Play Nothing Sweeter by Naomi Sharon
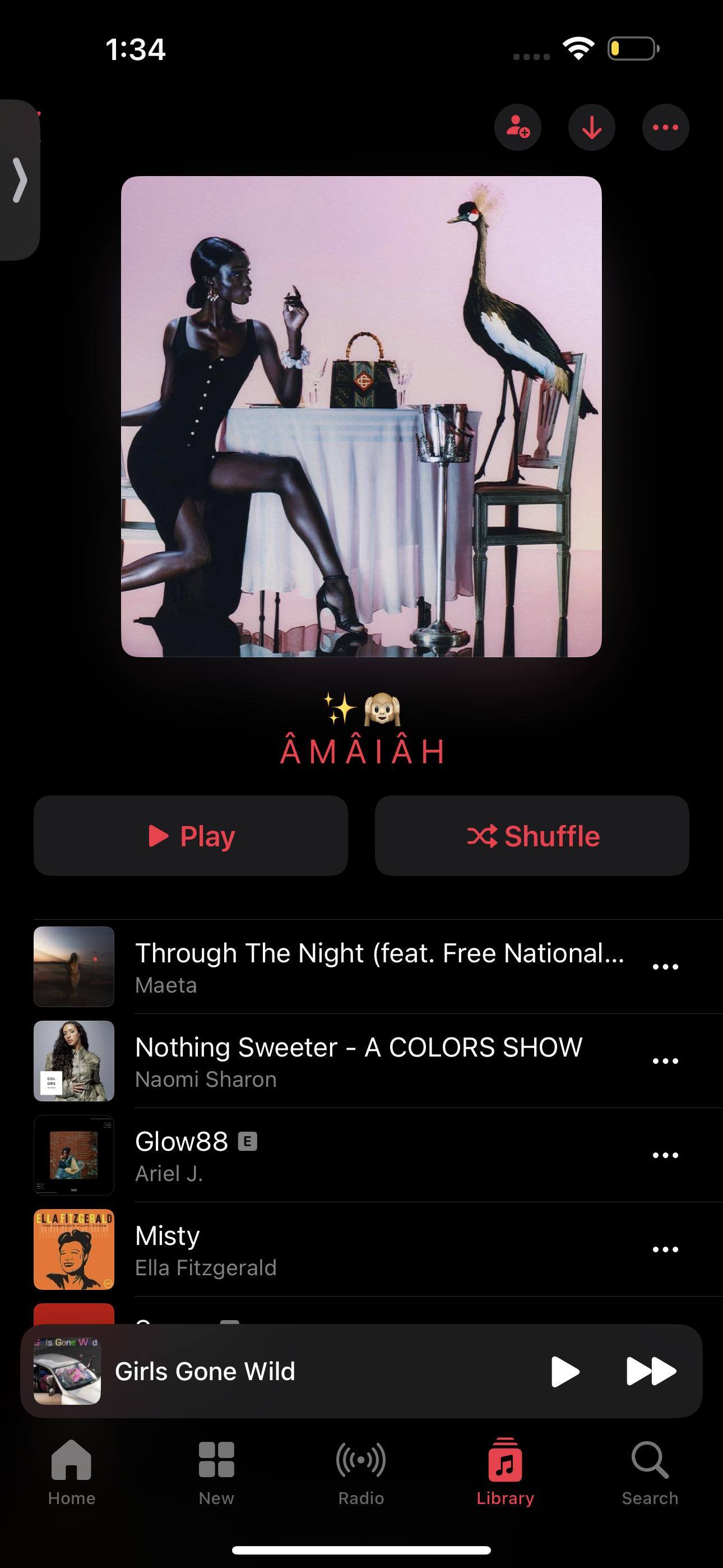Viewport: 723px width, 1568px height. pos(358,1060)
